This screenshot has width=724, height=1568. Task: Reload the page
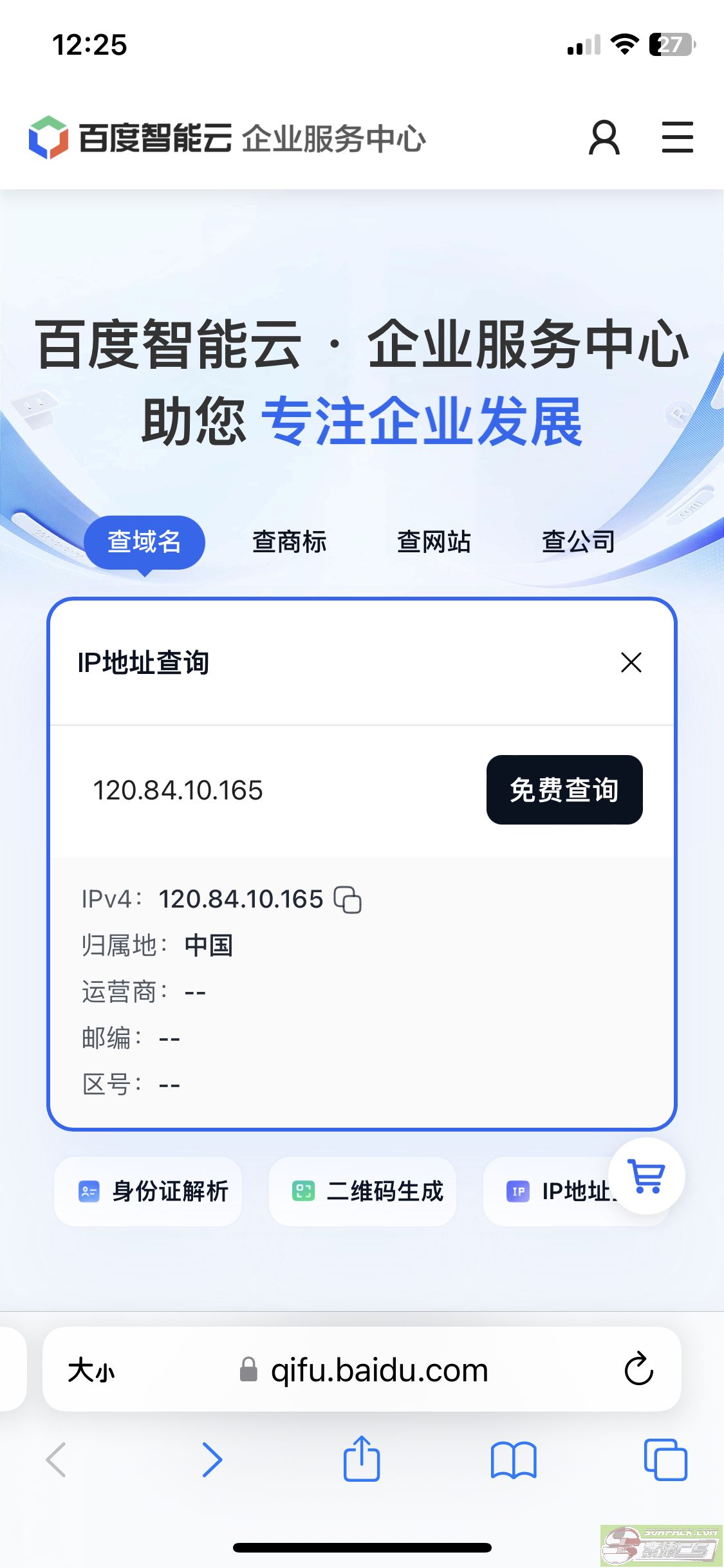coord(638,1368)
